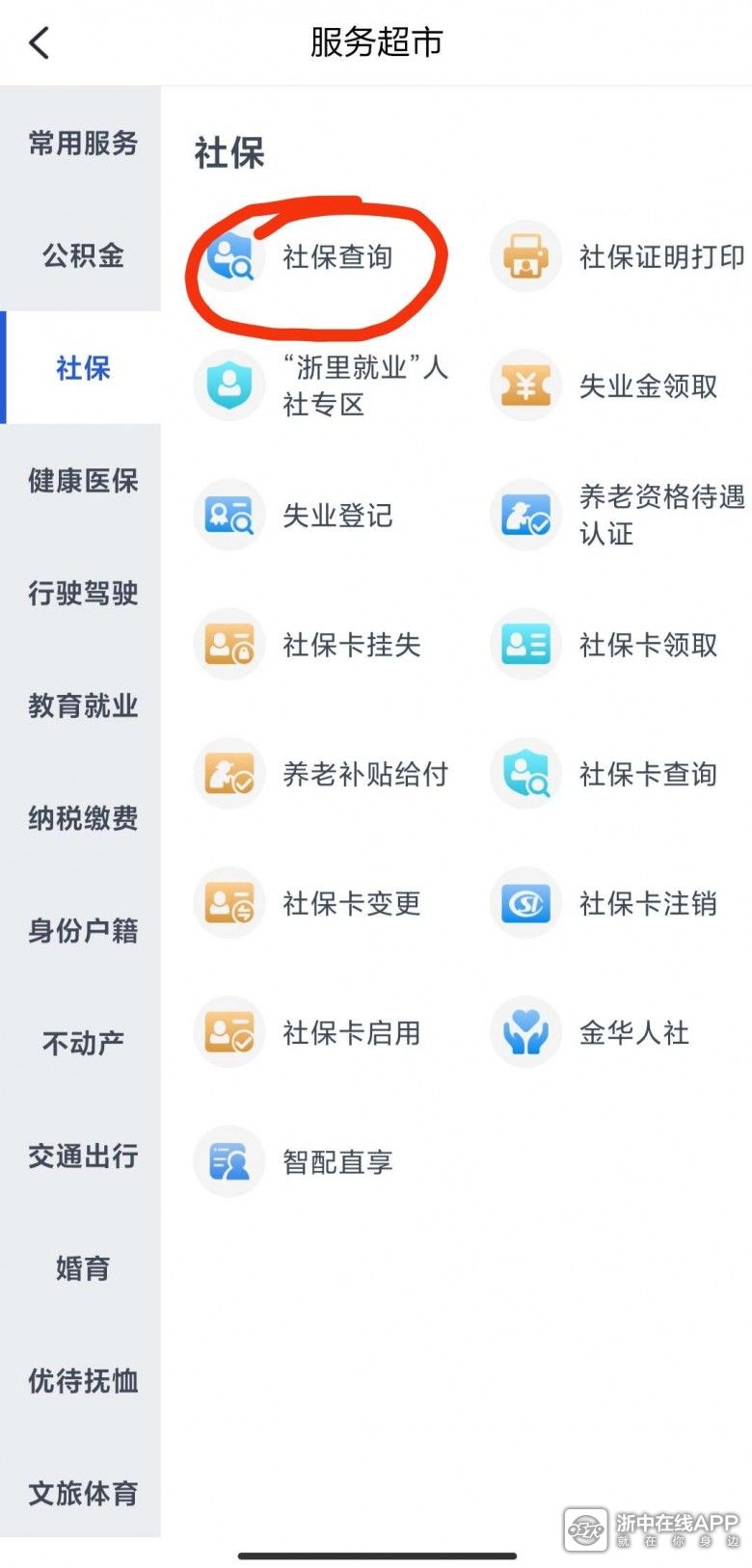
Task: Open 养老补贴给付
Action: pyautogui.click(x=323, y=774)
